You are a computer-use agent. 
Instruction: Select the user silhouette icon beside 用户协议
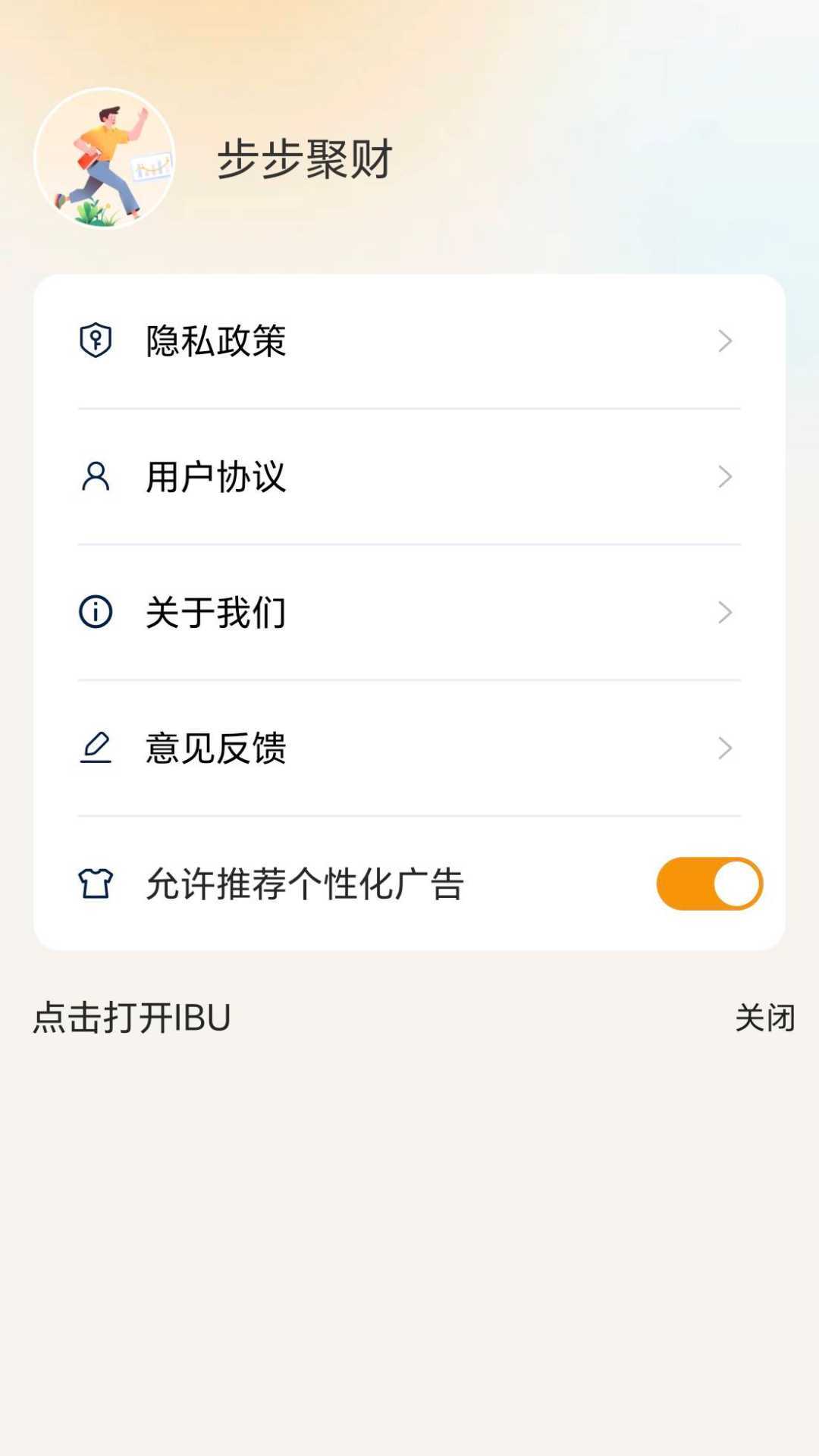pyautogui.click(x=94, y=477)
